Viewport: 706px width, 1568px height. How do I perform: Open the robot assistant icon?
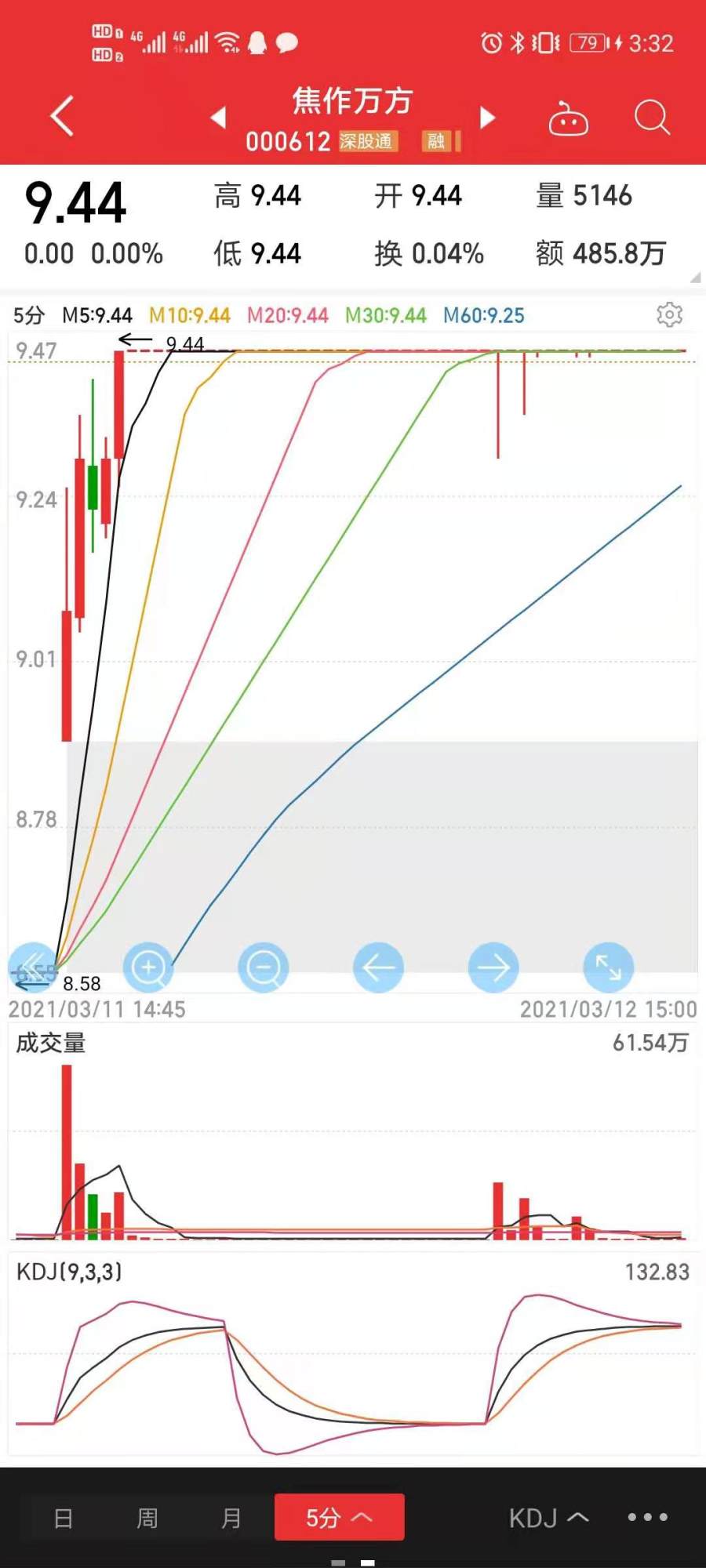pyautogui.click(x=568, y=118)
